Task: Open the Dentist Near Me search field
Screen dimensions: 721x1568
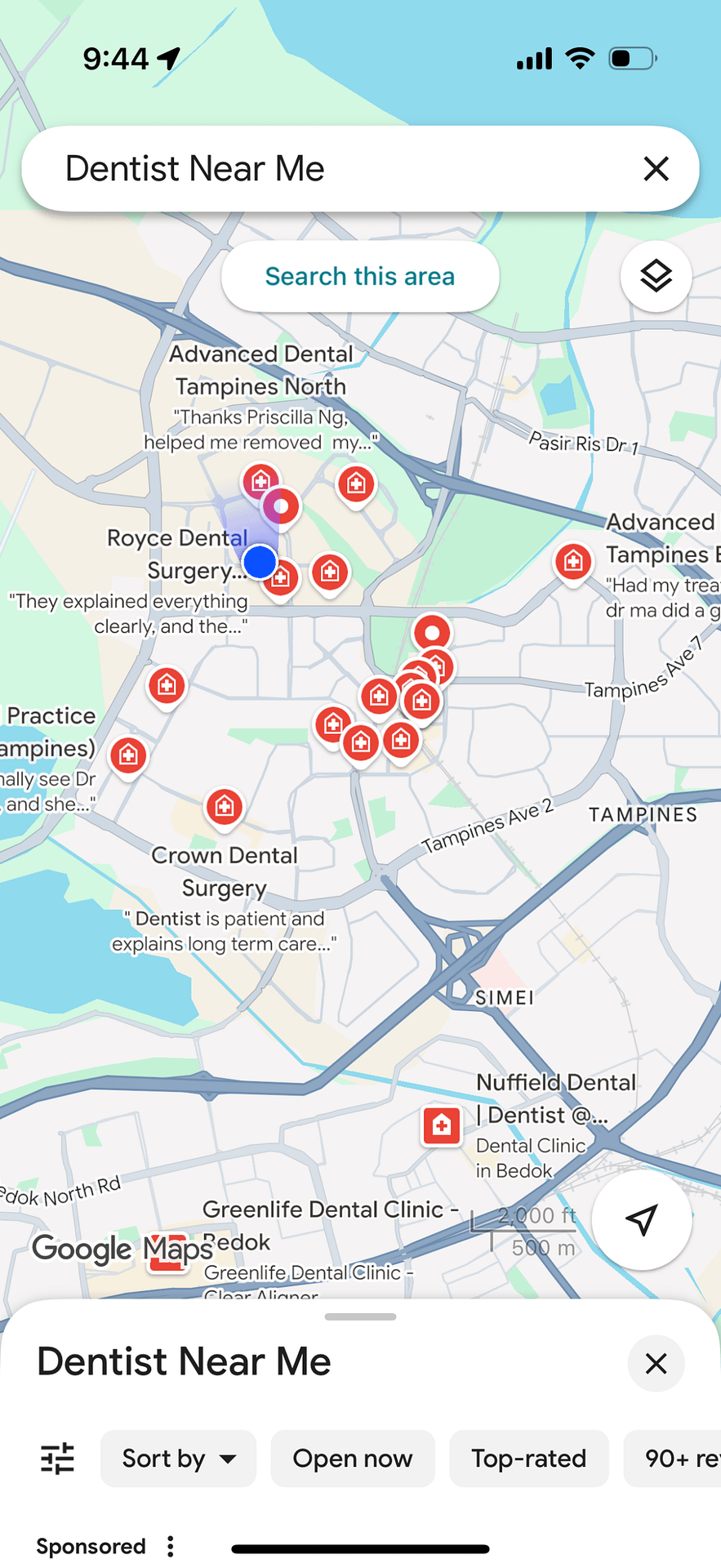Action: pos(327,169)
